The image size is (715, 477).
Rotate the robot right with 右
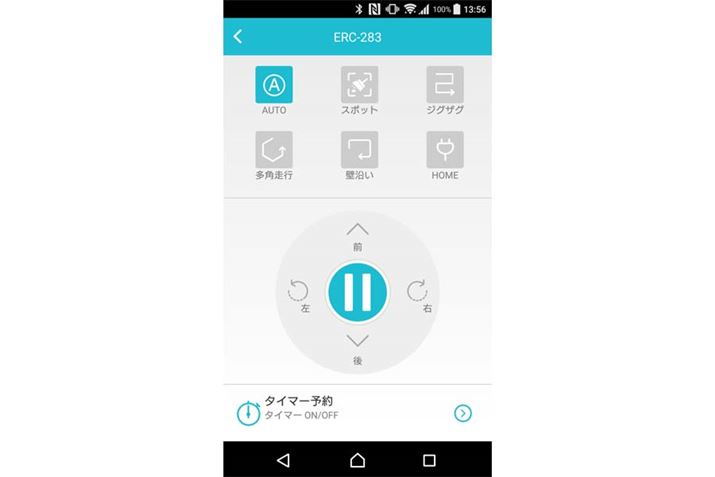(418, 291)
